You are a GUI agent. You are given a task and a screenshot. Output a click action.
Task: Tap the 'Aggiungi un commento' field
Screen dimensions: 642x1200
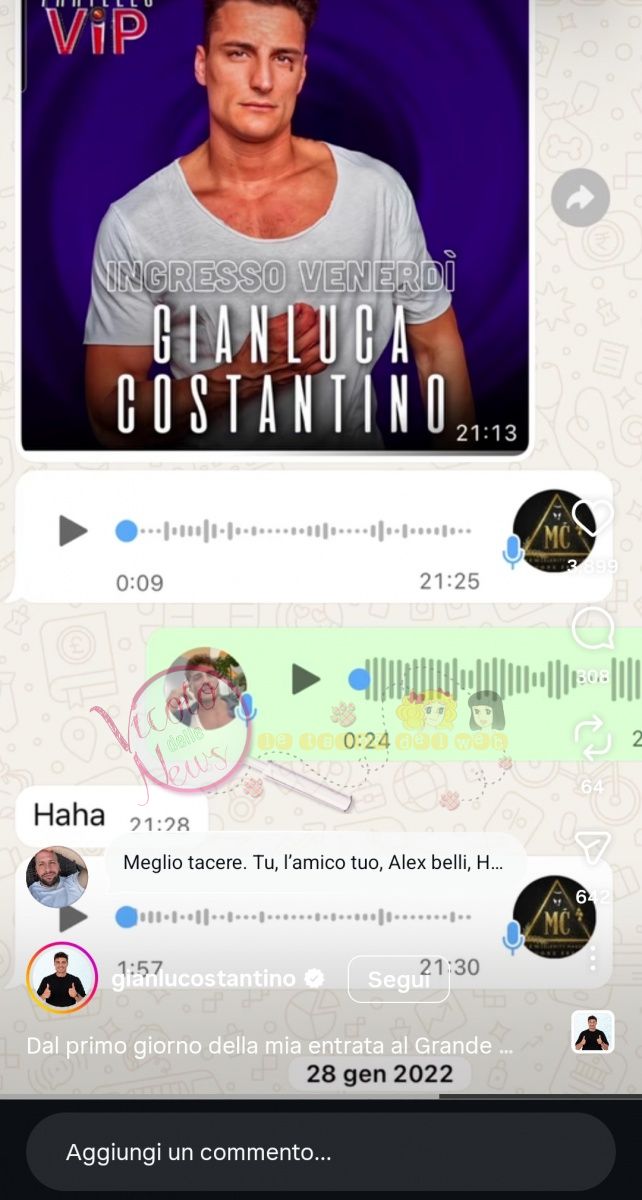[x=320, y=1152]
